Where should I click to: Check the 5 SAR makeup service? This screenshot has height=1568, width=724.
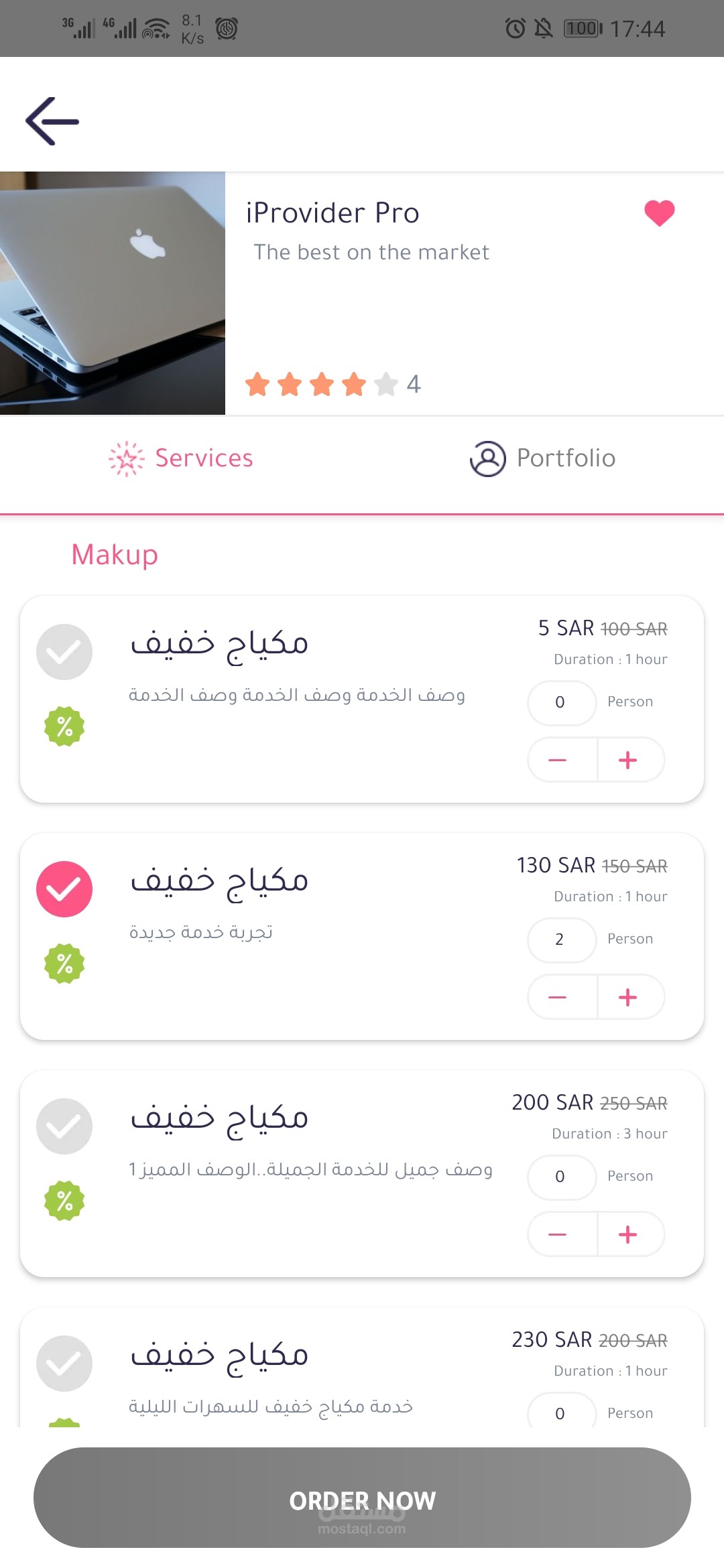pyautogui.click(x=64, y=652)
